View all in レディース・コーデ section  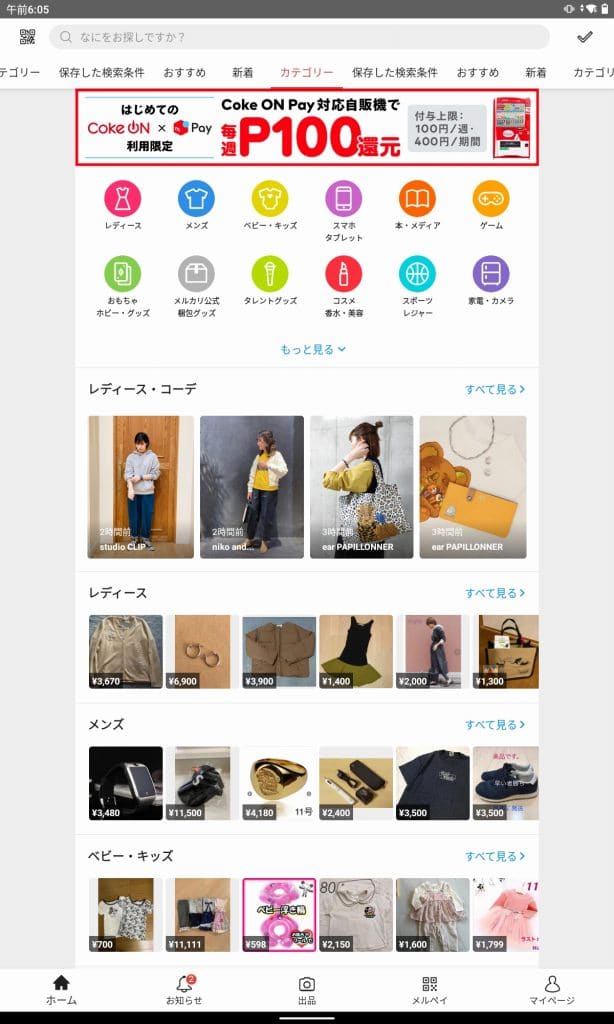pyautogui.click(x=494, y=389)
